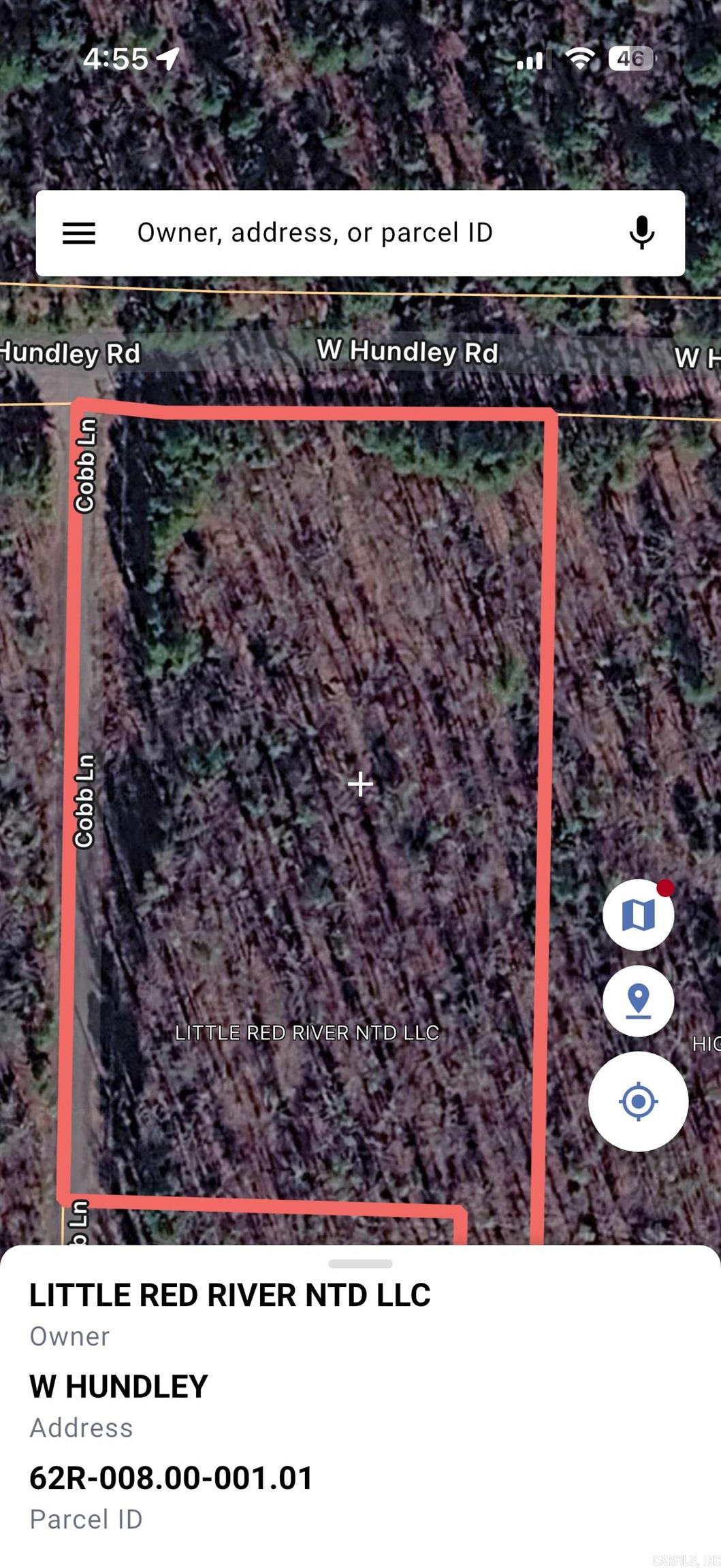Image resolution: width=721 pixels, height=1568 pixels.
Task: Tap the layers badge with red notification dot
Action: (638, 915)
